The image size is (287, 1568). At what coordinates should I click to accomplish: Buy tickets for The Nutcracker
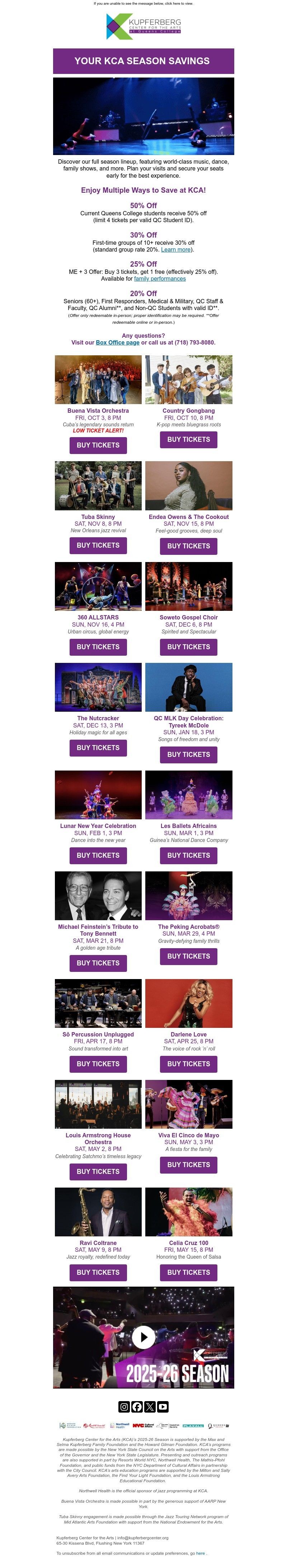(98, 748)
